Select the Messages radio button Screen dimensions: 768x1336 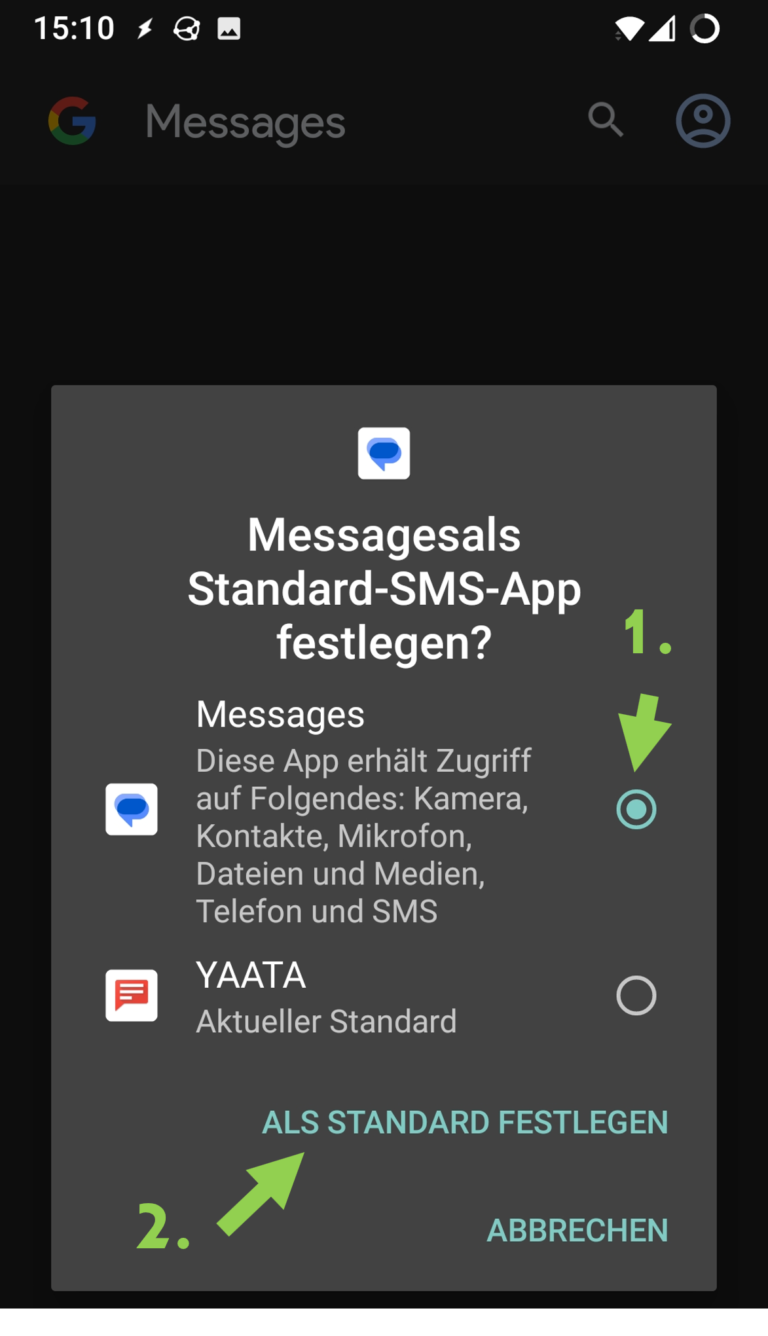tap(636, 809)
